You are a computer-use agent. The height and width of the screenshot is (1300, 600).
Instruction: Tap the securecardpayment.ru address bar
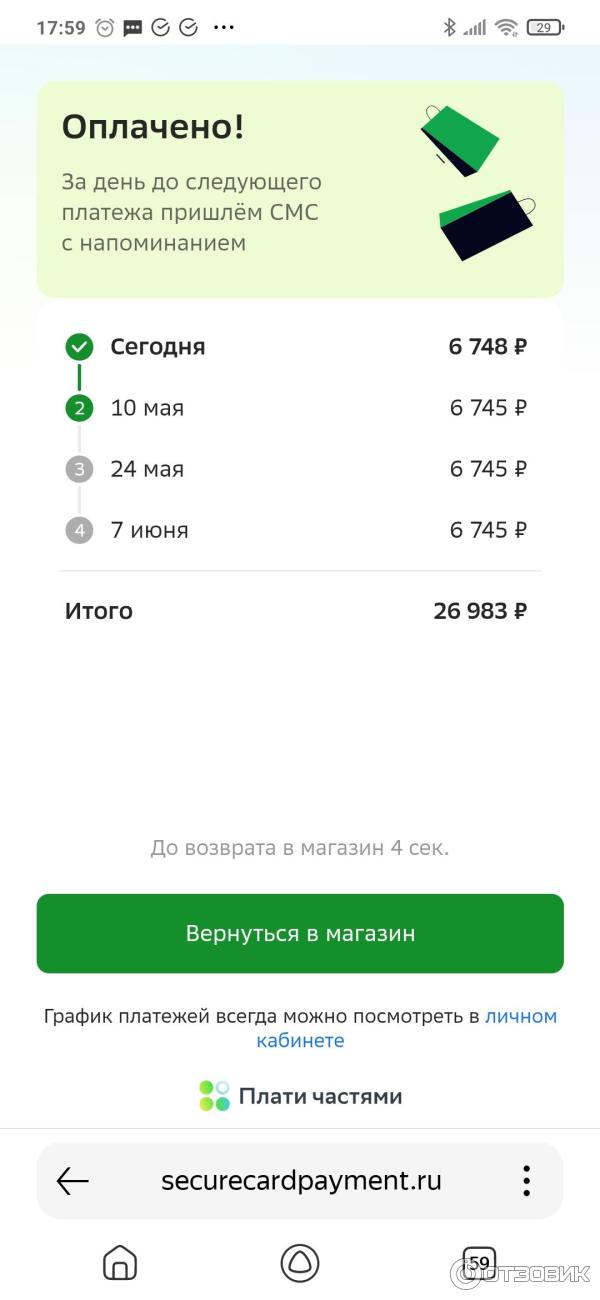(300, 1181)
